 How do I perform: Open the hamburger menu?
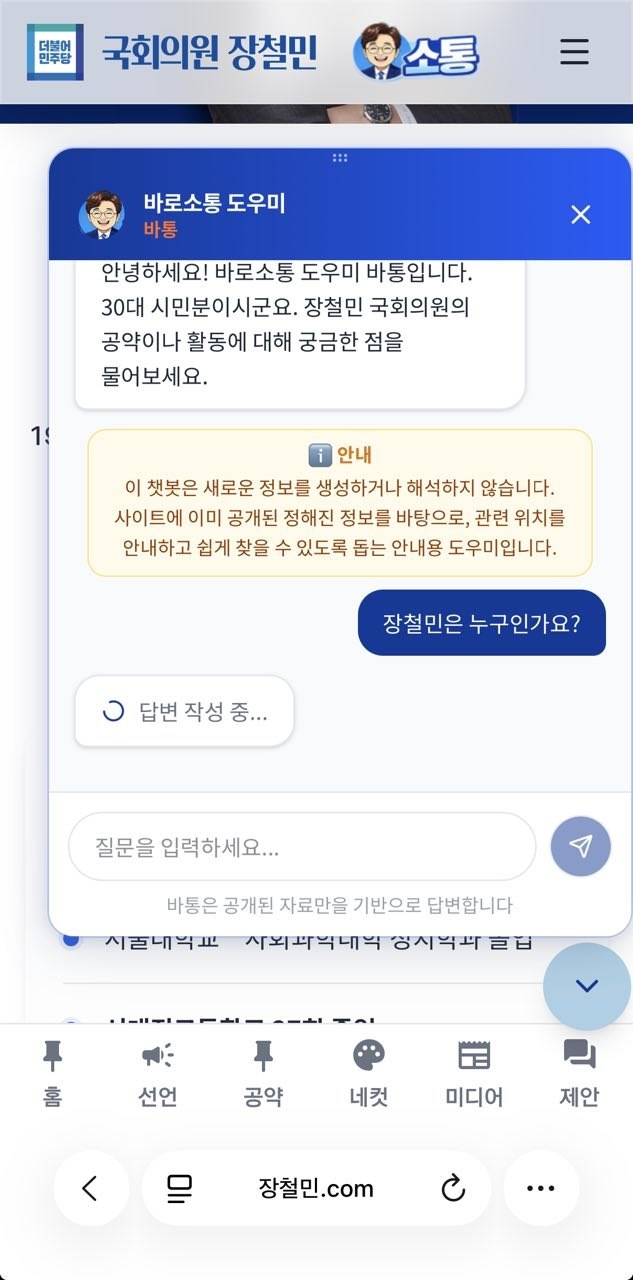pos(574,51)
